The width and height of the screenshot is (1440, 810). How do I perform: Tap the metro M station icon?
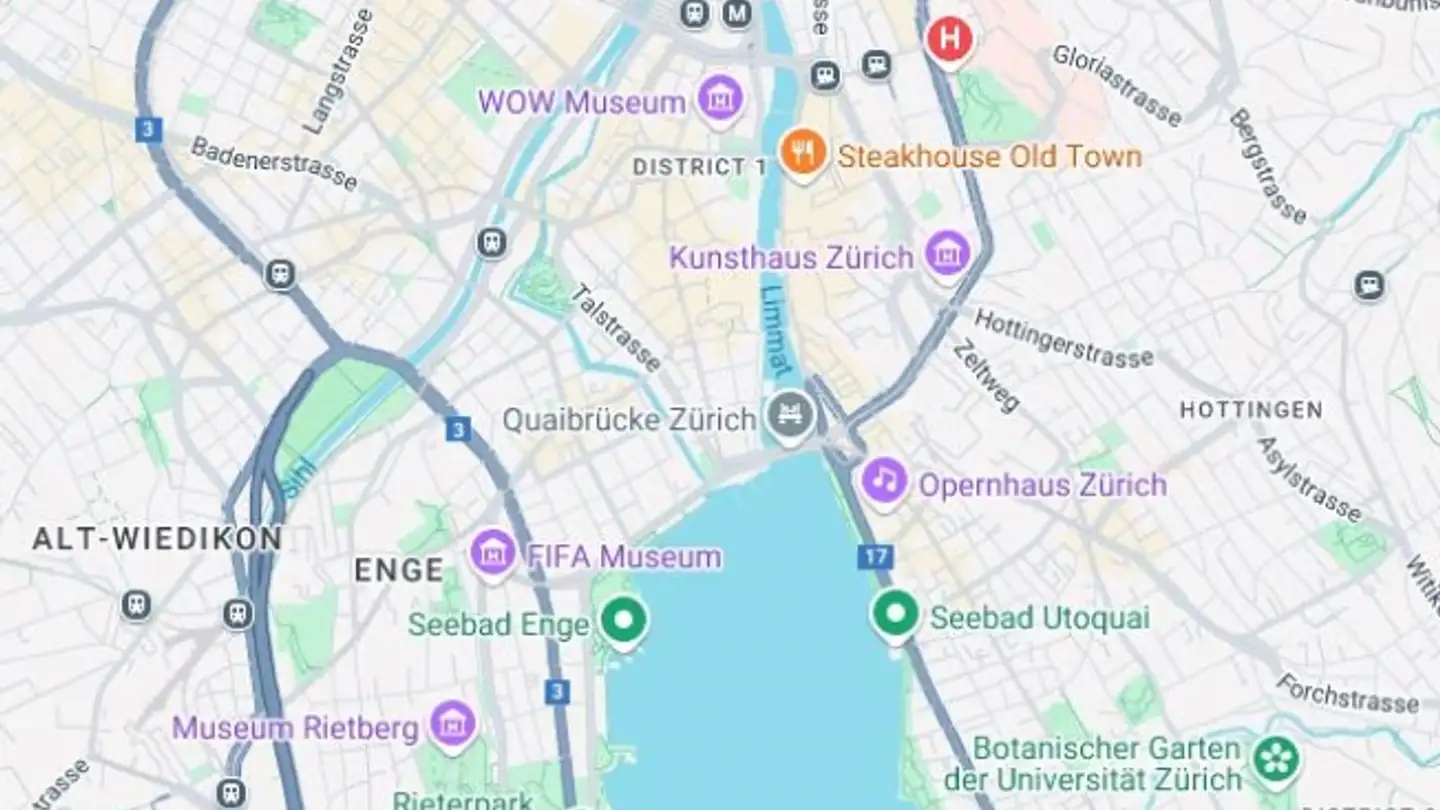(x=737, y=14)
